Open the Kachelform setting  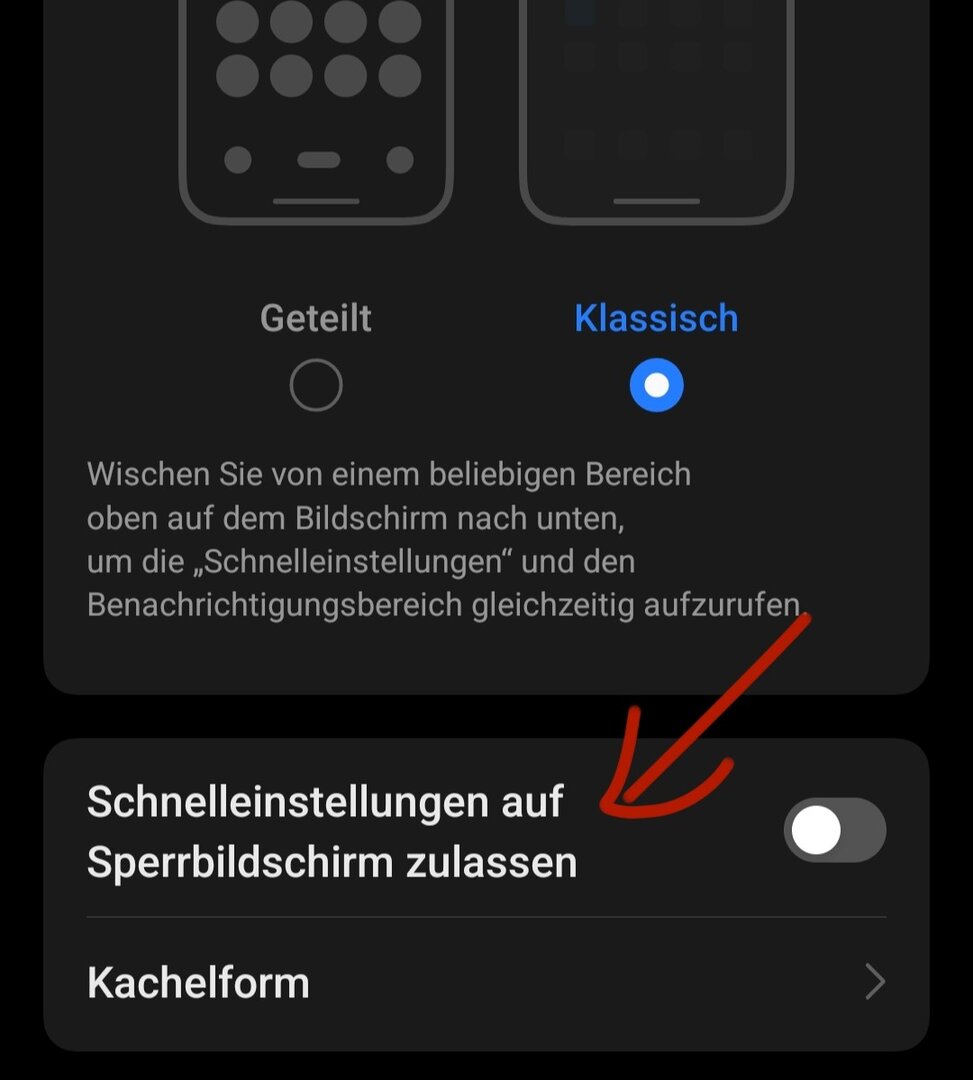[486, 982]
